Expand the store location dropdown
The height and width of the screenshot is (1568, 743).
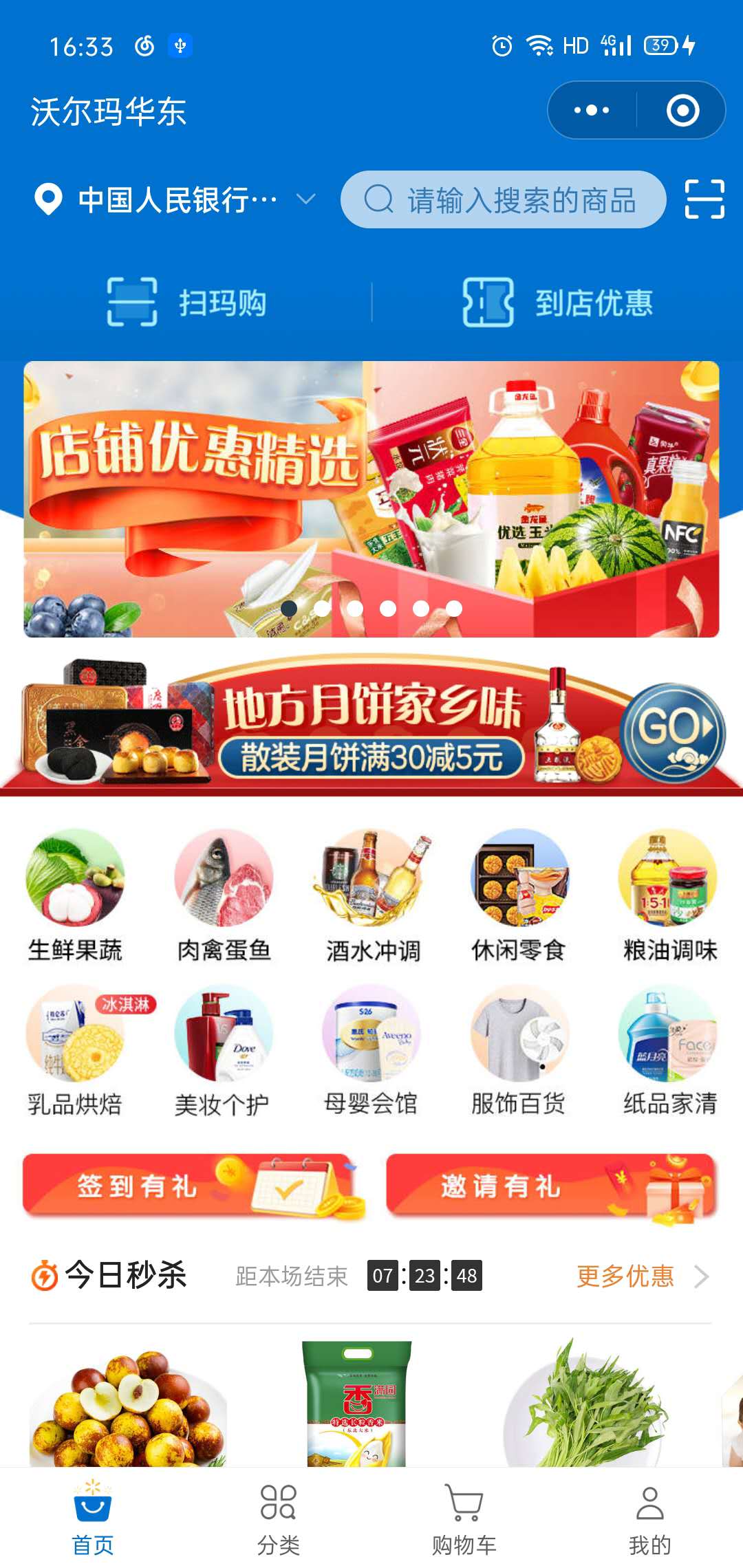(x=305, y=199)
